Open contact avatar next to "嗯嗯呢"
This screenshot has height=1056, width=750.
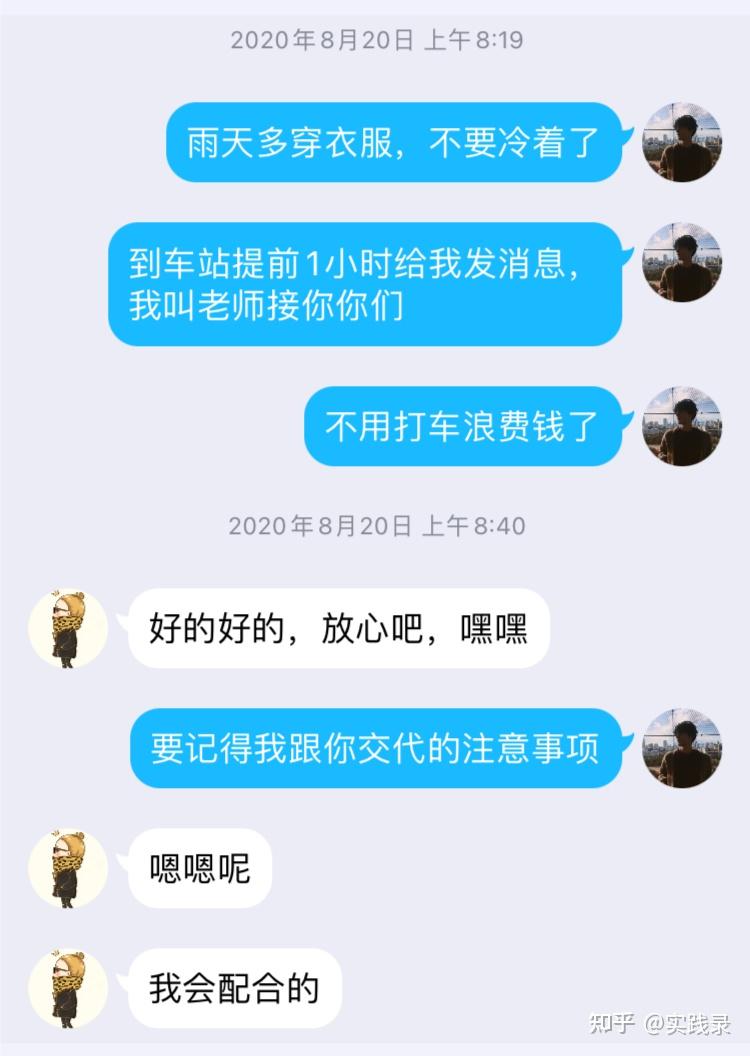(x=68, y=868)
